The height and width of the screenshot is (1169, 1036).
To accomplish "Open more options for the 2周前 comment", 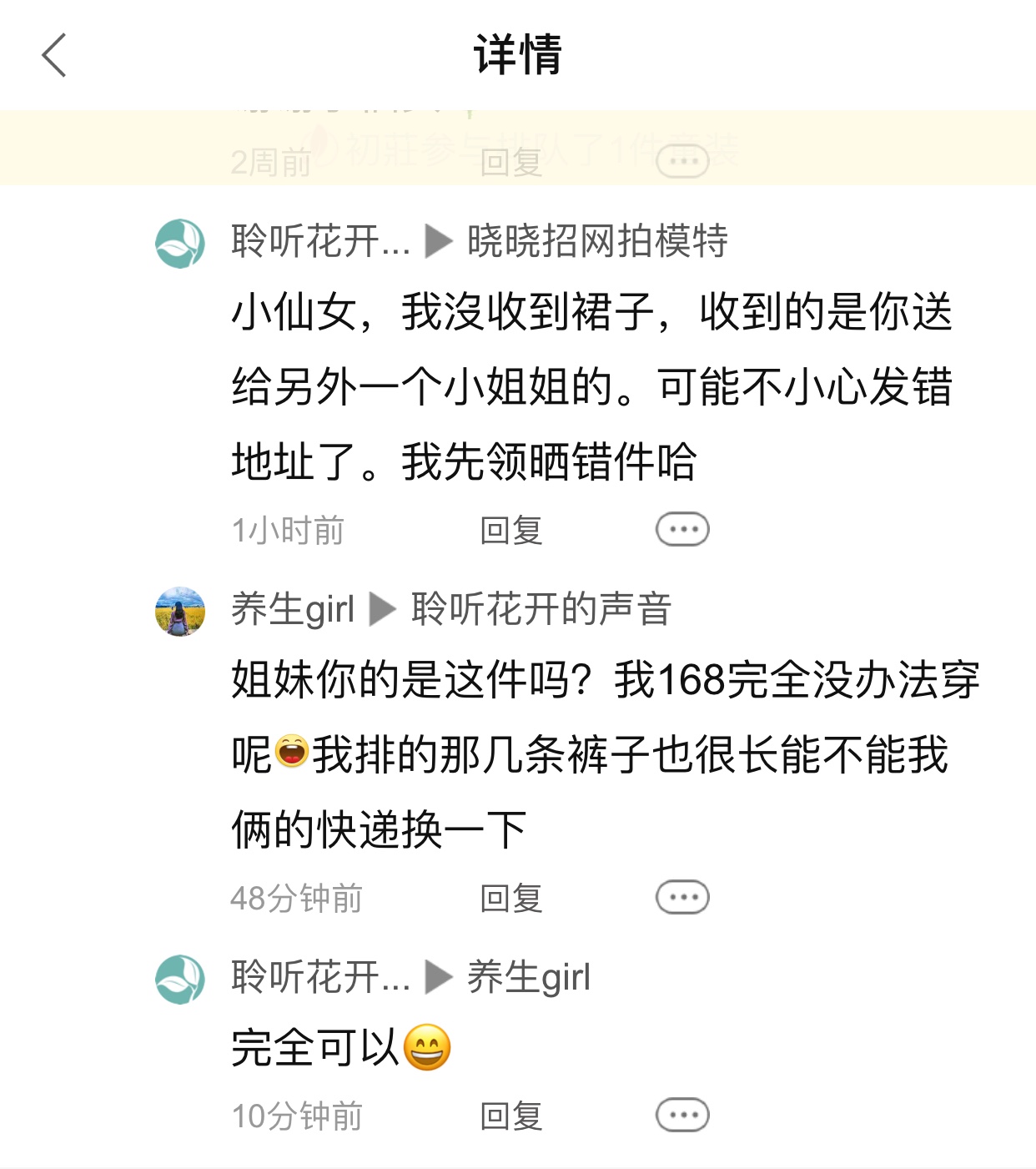I will coord(682,161).
